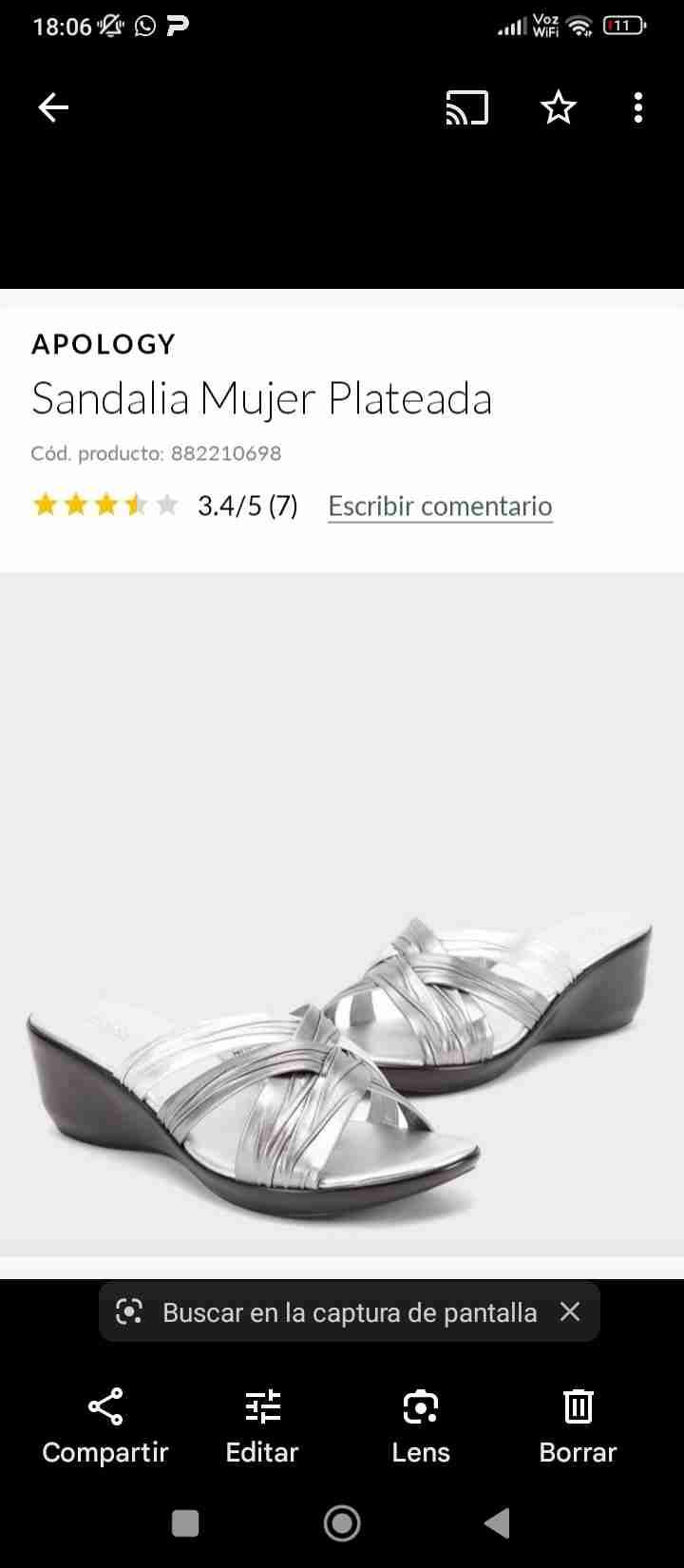Viewport: 684px width, 1568px height.
Task: Go back using the top arrow
Action: click(53, 108)
